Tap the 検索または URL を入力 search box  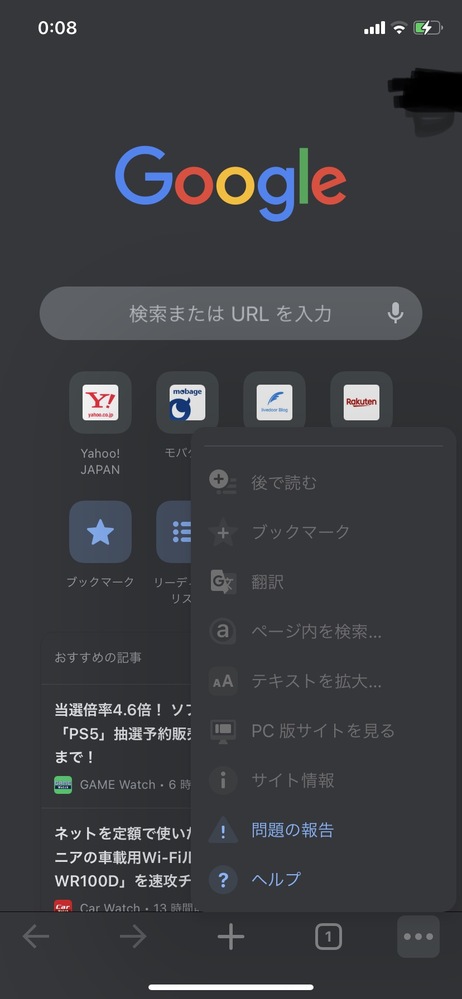[x=231, y=313]
